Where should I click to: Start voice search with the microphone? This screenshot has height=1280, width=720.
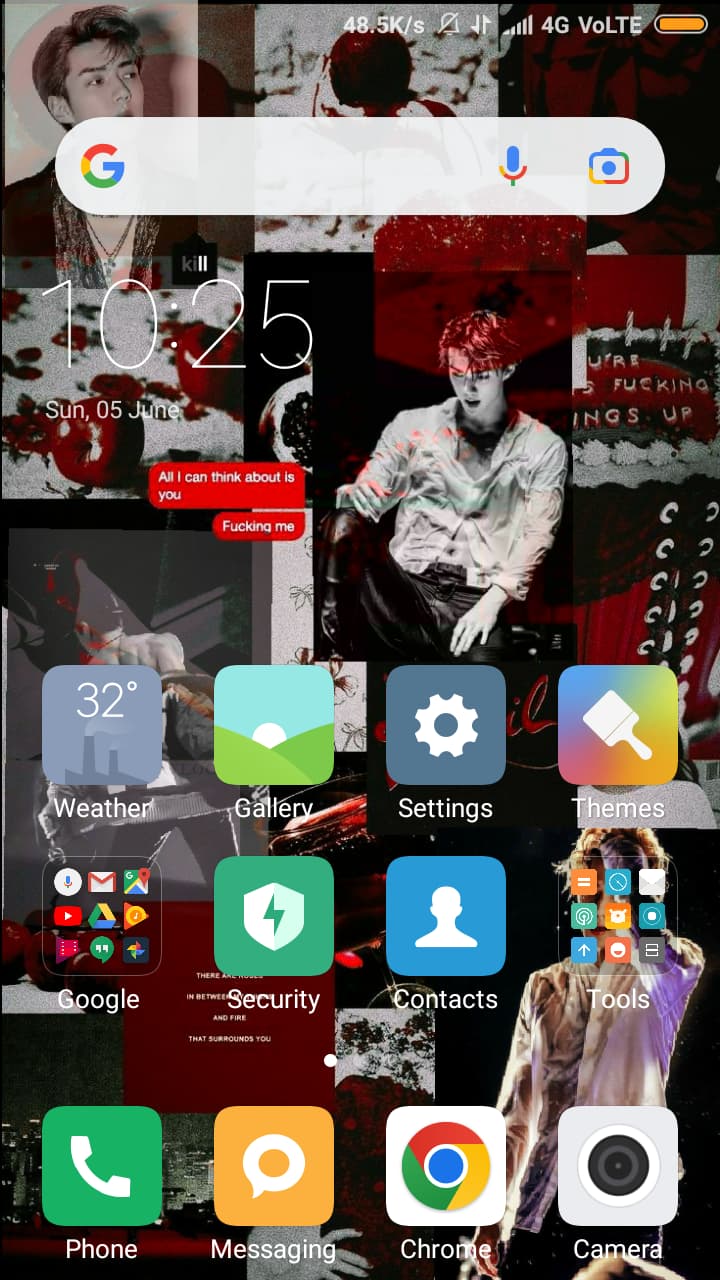512,166
